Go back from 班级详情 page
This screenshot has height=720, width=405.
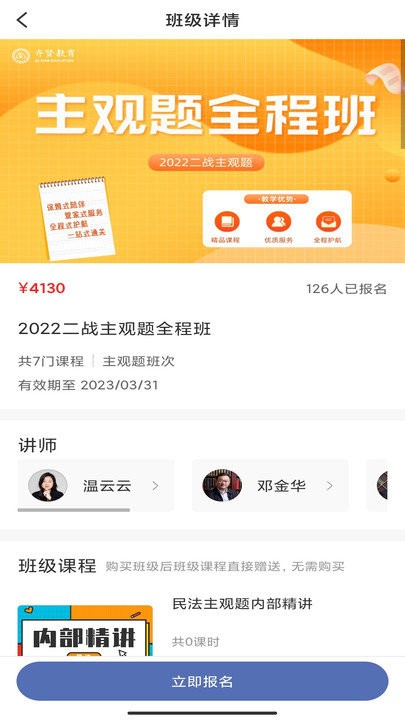click(22, 20)
